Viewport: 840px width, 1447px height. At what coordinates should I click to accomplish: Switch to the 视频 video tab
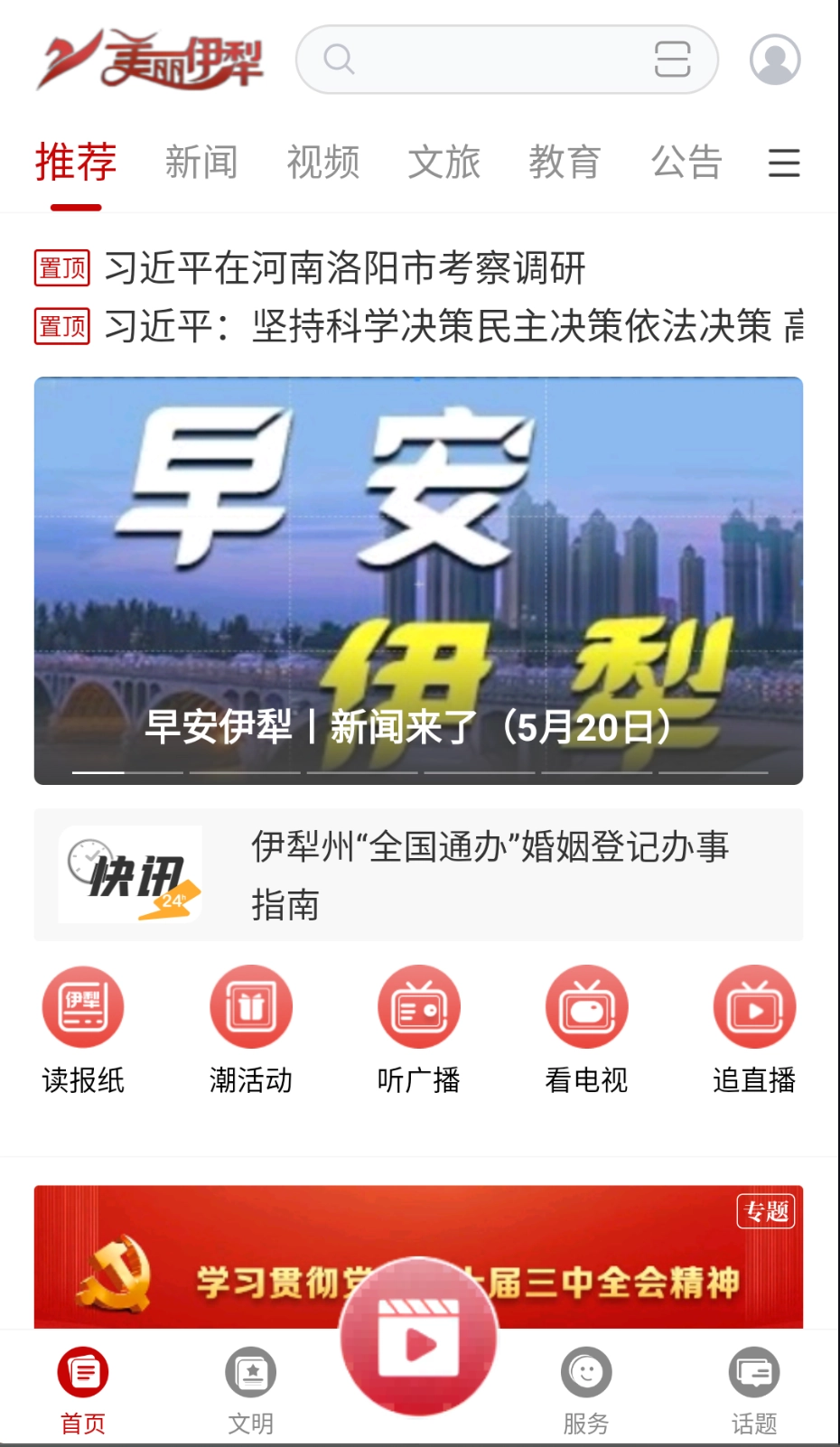point(323,163)
